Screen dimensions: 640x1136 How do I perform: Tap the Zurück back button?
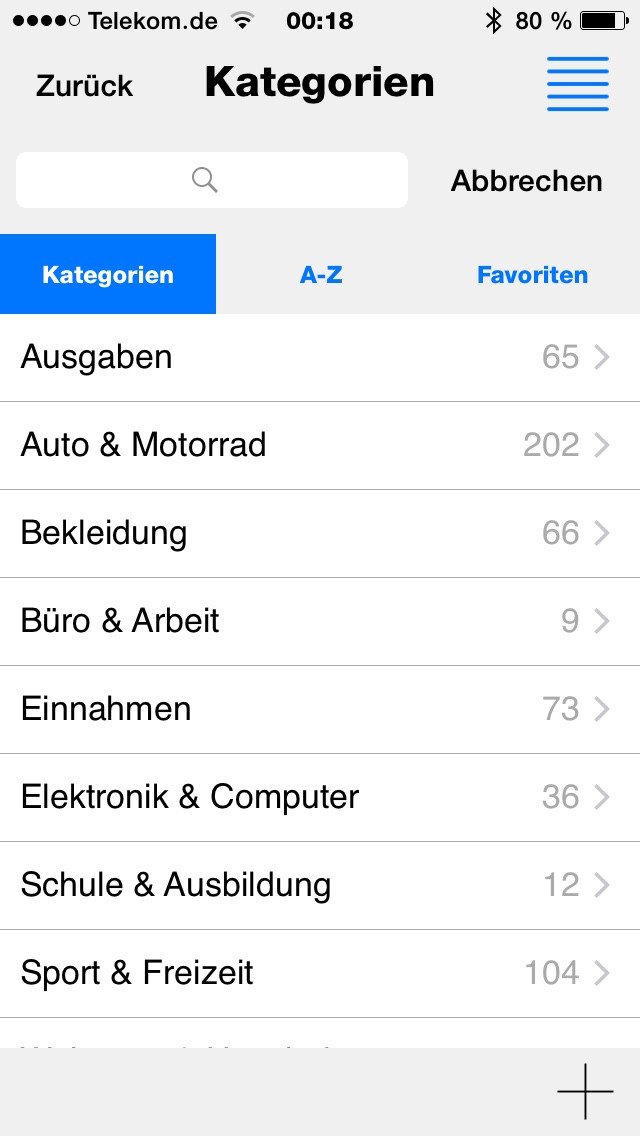point(85,85)
